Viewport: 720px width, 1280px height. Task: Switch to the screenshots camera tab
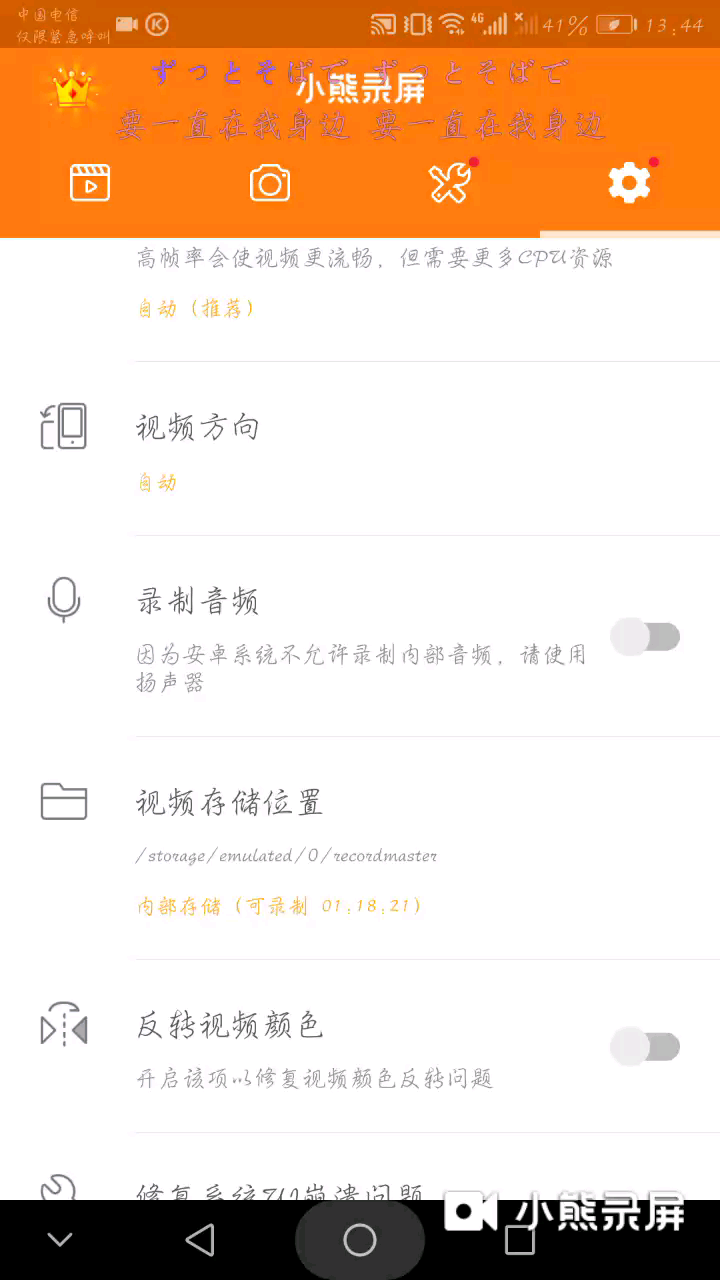click(x=270, y=183)
